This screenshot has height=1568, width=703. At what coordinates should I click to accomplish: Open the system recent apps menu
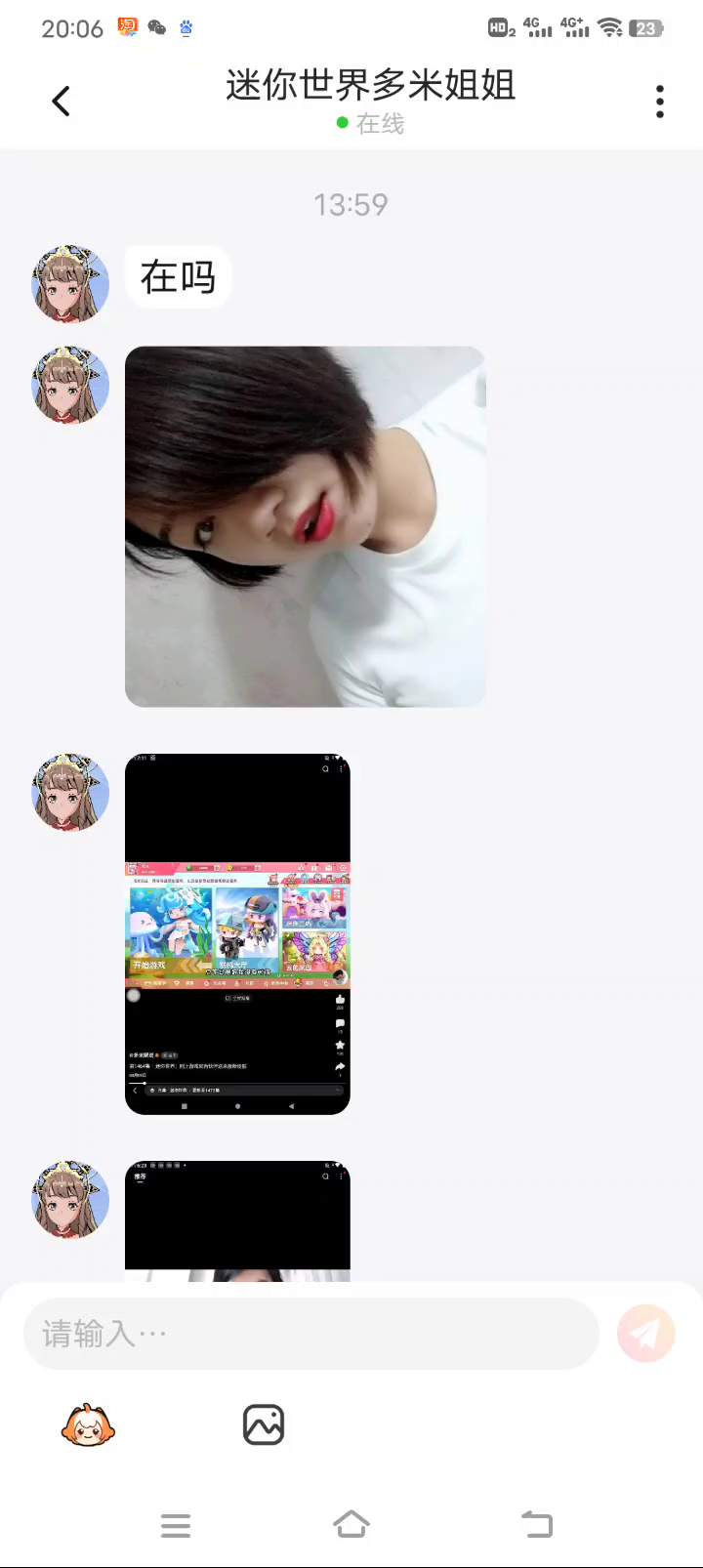coord(176,1525)
